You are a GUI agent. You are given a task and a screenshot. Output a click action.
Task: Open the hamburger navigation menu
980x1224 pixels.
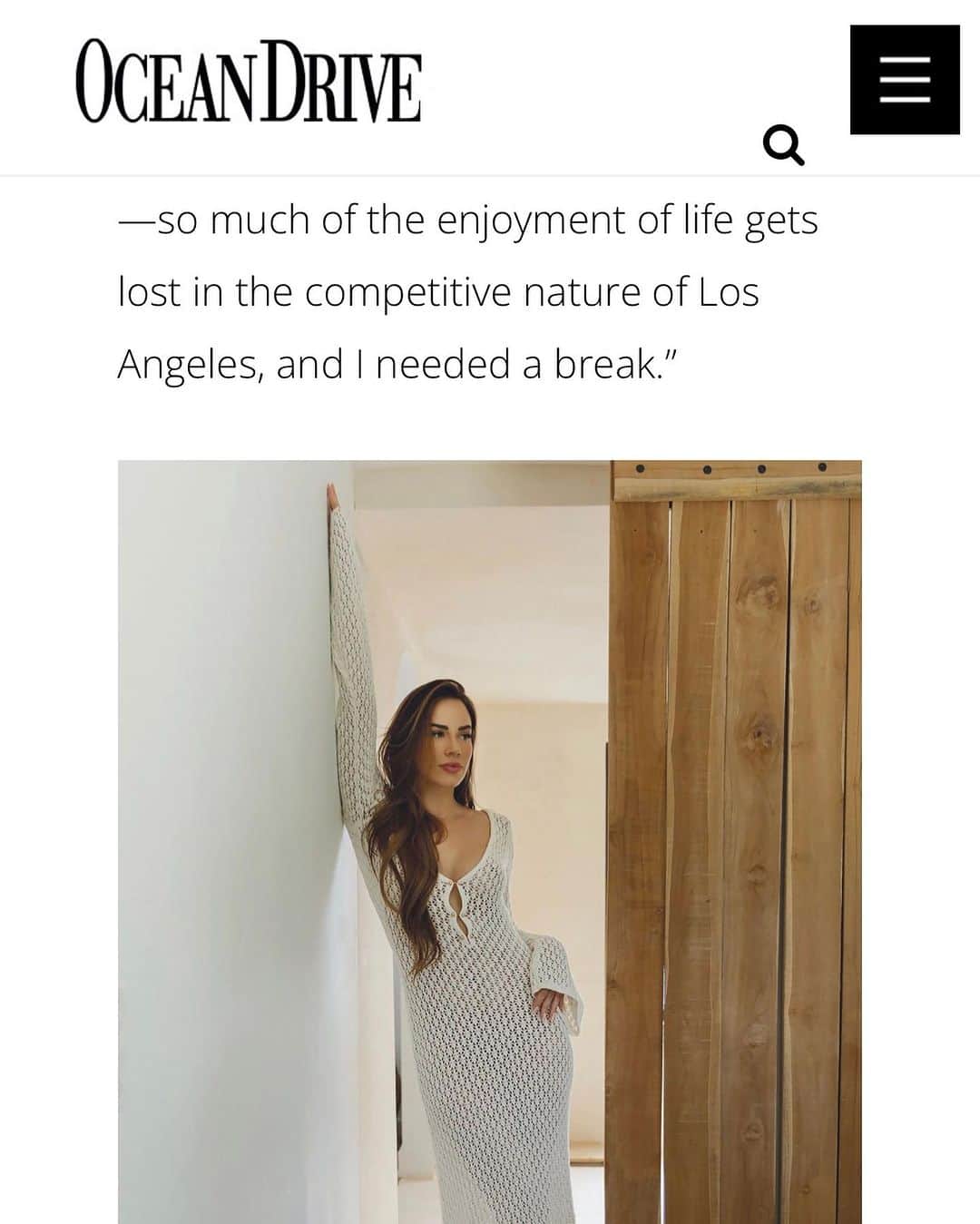click(904, 80)
